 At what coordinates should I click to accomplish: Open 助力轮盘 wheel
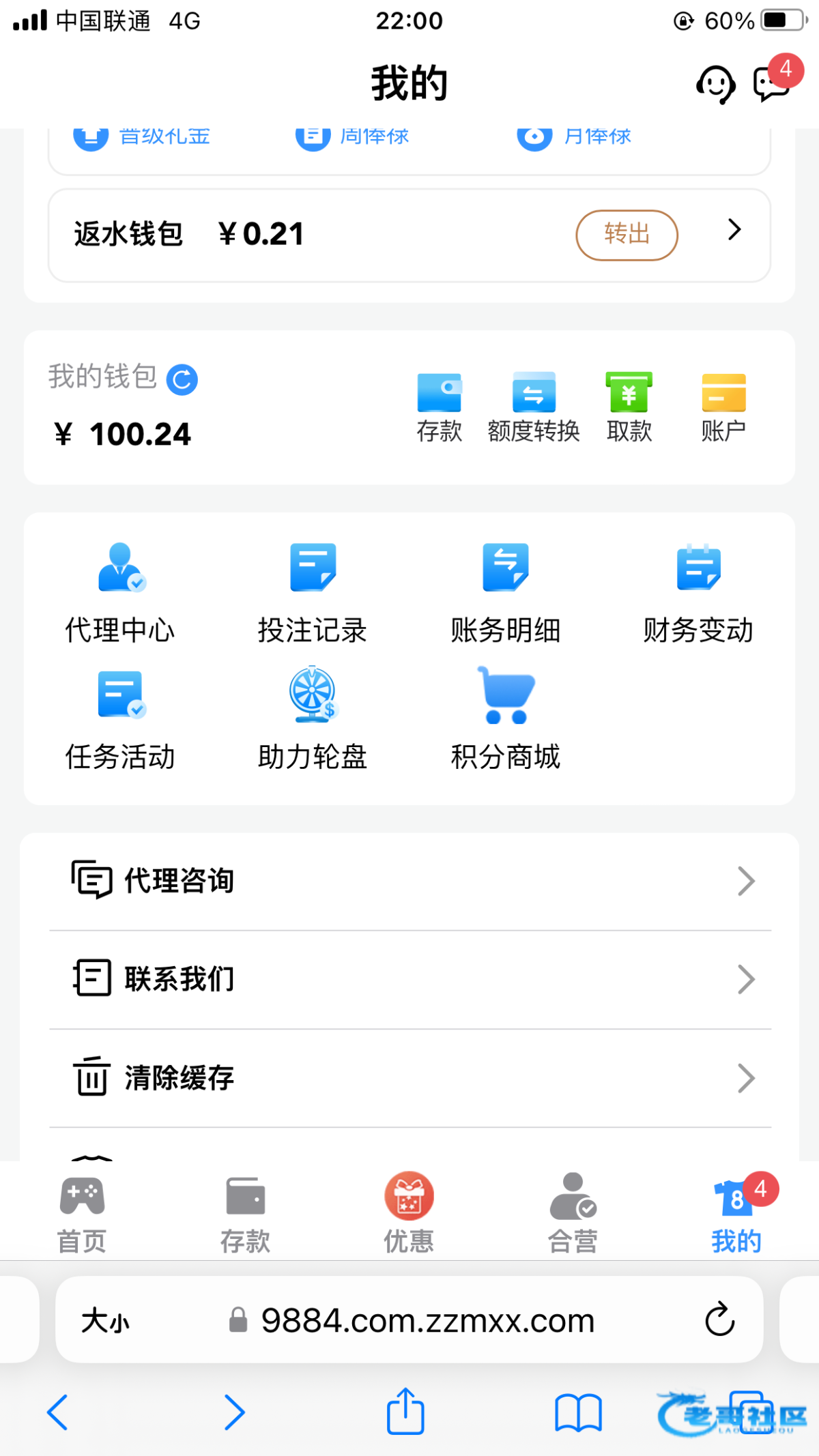[x=313, y=720]
